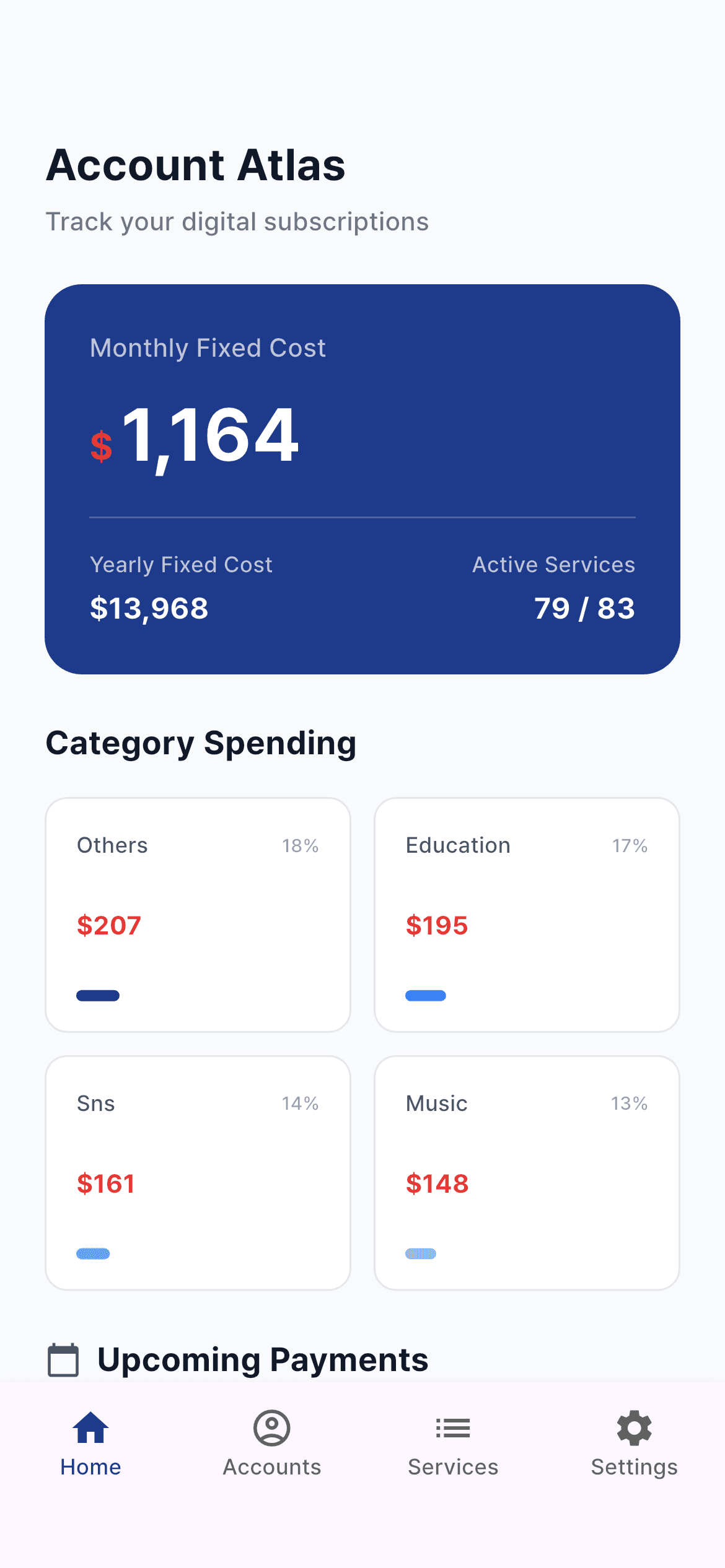Tap the Category Spending heading
The image size is (725, 1568).
201,743
